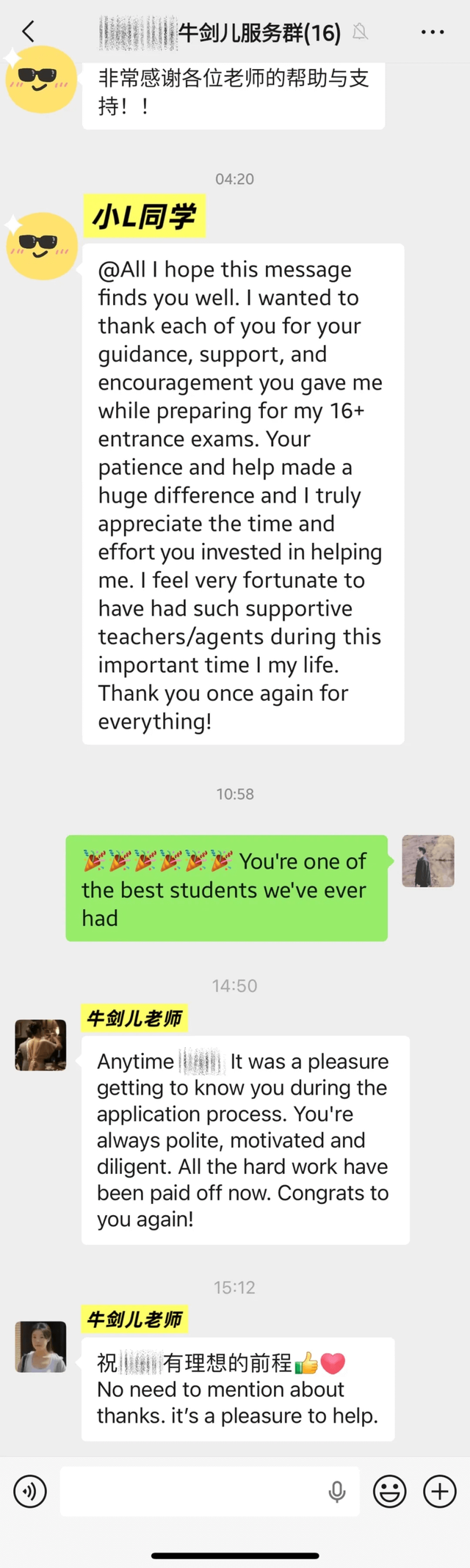470x1568 pixels.
Task: View your own avatar beside the green message
Action: click(x=428, y=861)
